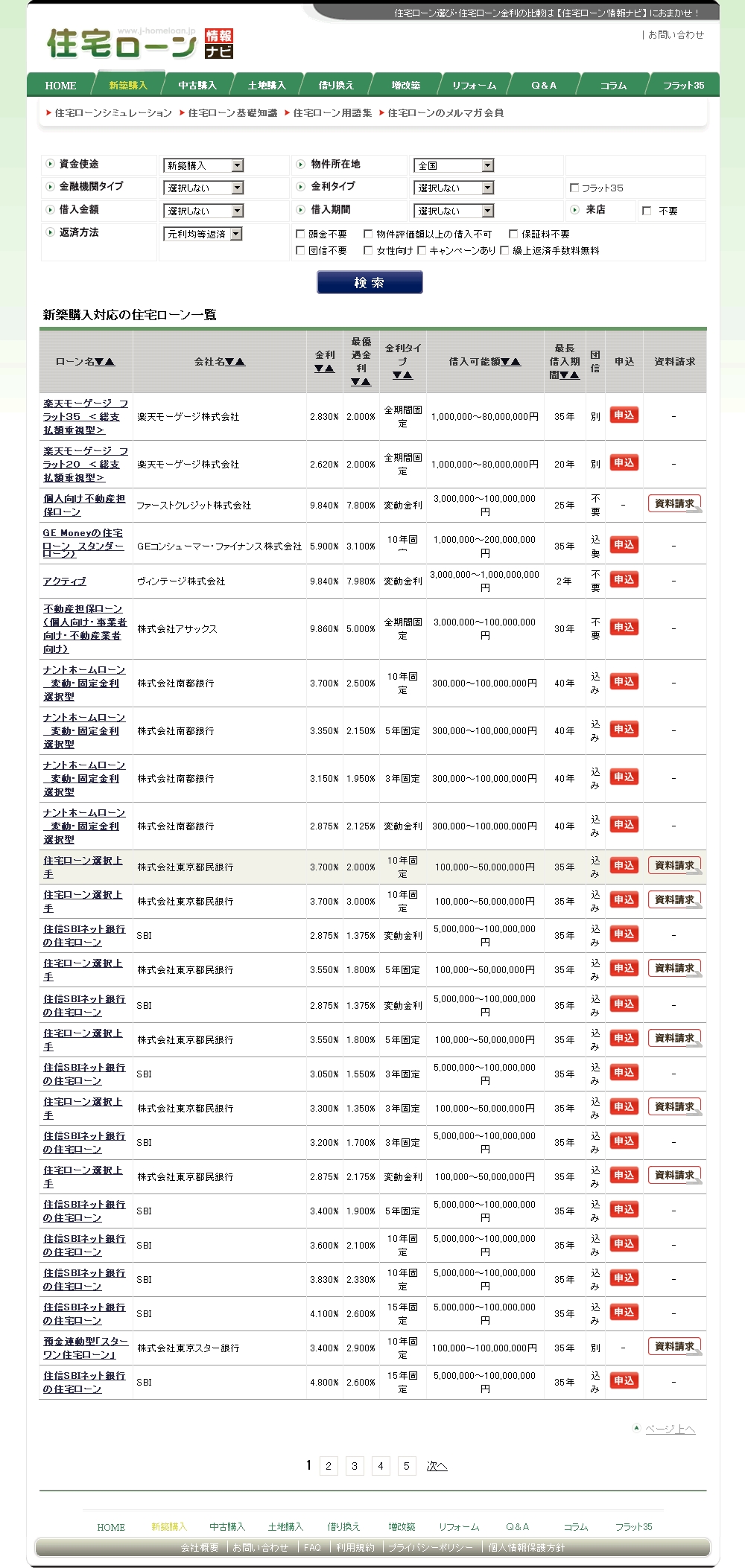
Task: Open 住宅ローン用語集 link
Action: pos(332,113)
